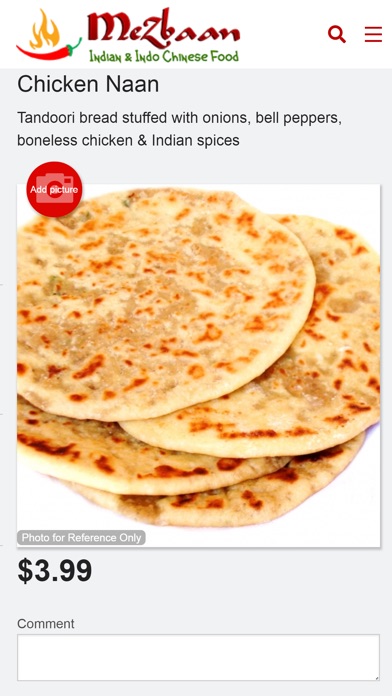The height and width of the screenshot is (696, 392).
Task: Open the Mezbaan logo home link
Action: point(128,35)
